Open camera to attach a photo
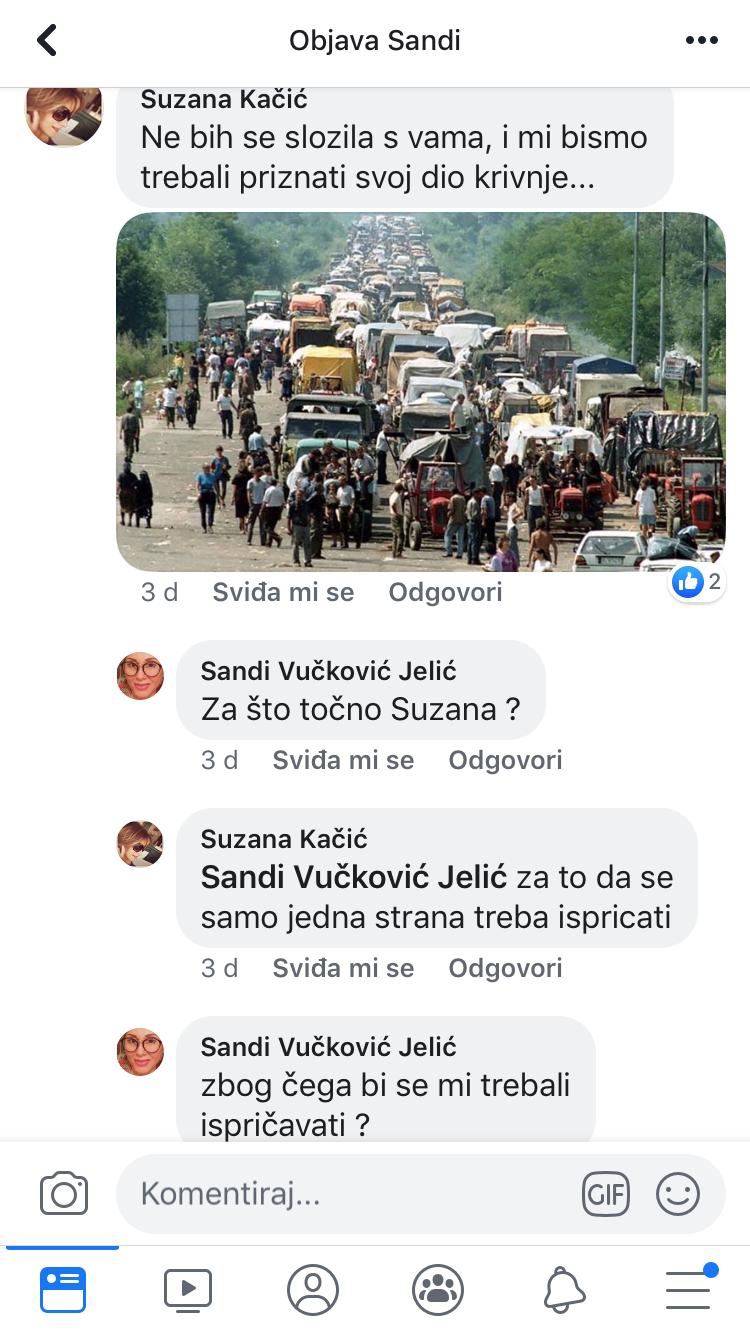The image size is (750, 1334). pos(64,1194)
